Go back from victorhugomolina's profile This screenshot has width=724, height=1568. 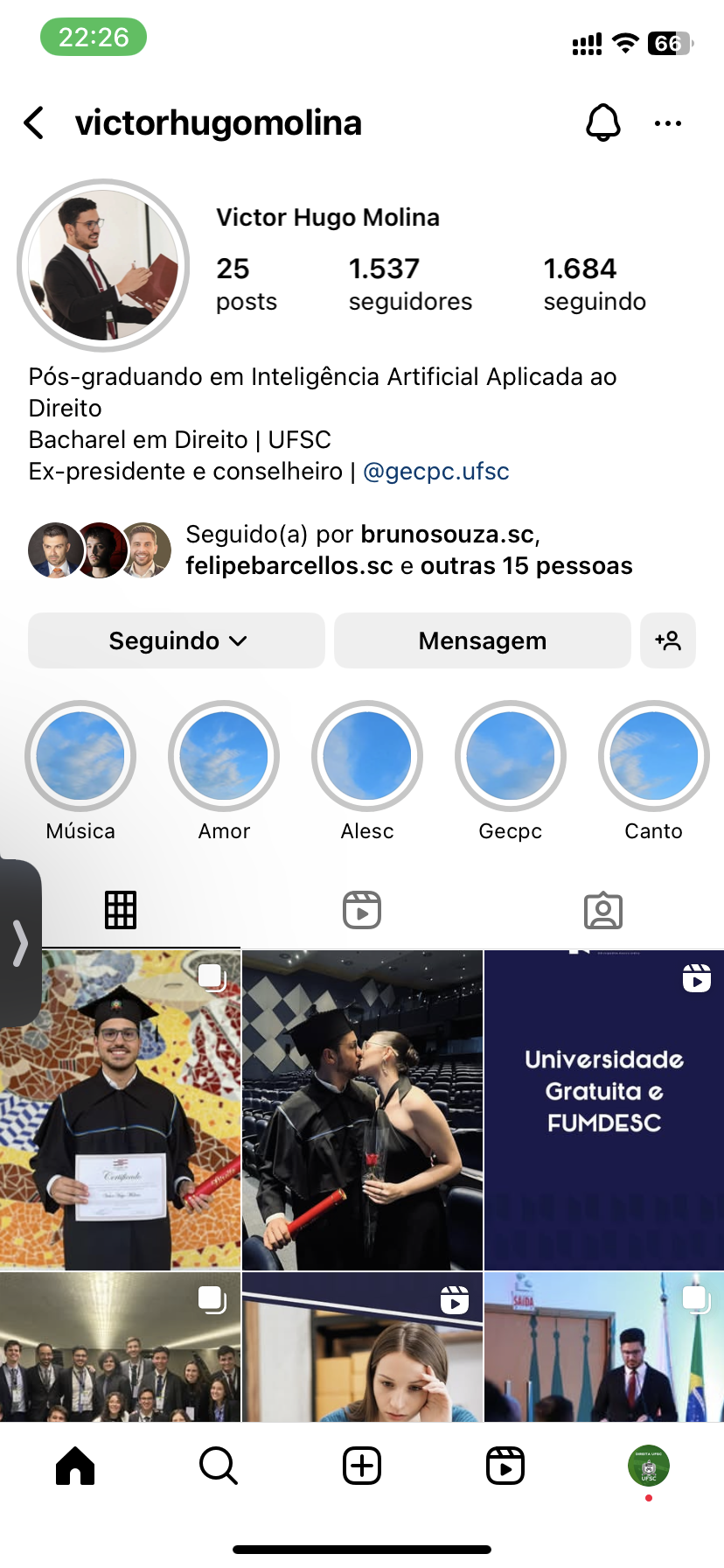click(x=34, y=123)
